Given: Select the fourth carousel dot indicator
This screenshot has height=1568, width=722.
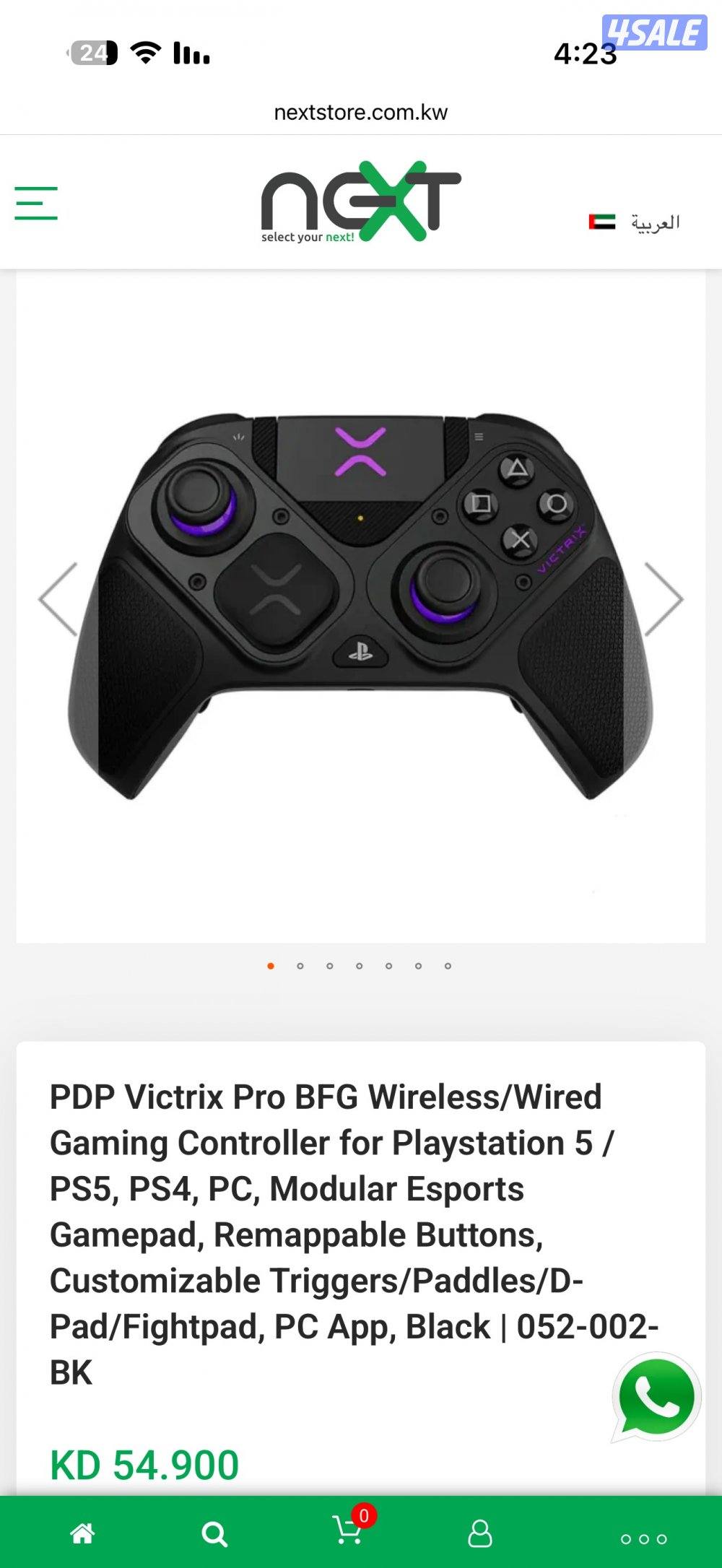Looking at the screenshot, I should point(360,964).
